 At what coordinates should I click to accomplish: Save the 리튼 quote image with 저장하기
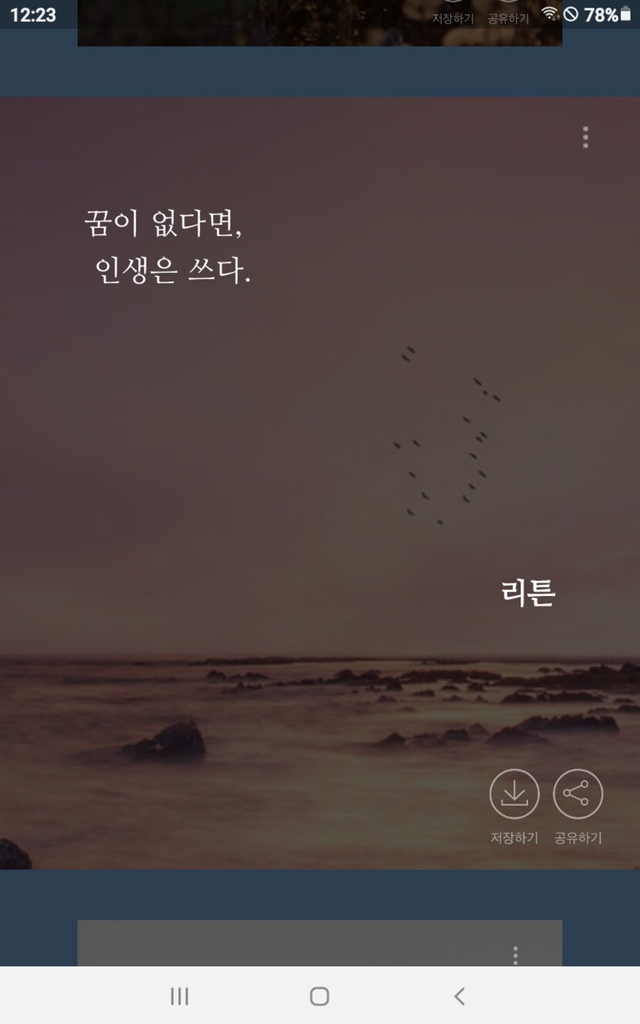pyautogui.click(x=514, y=795)
